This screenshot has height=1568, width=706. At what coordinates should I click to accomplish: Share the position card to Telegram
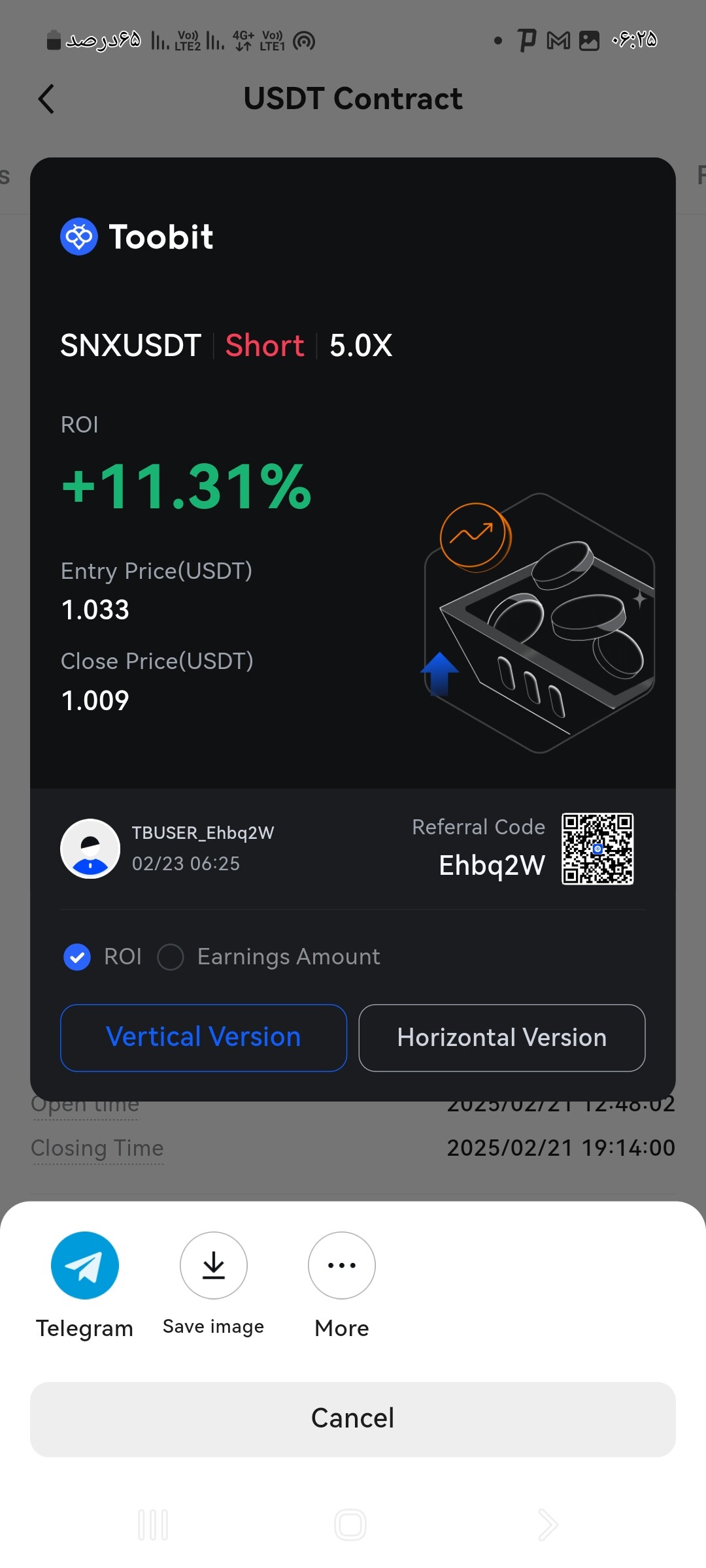click(85, 1265)
